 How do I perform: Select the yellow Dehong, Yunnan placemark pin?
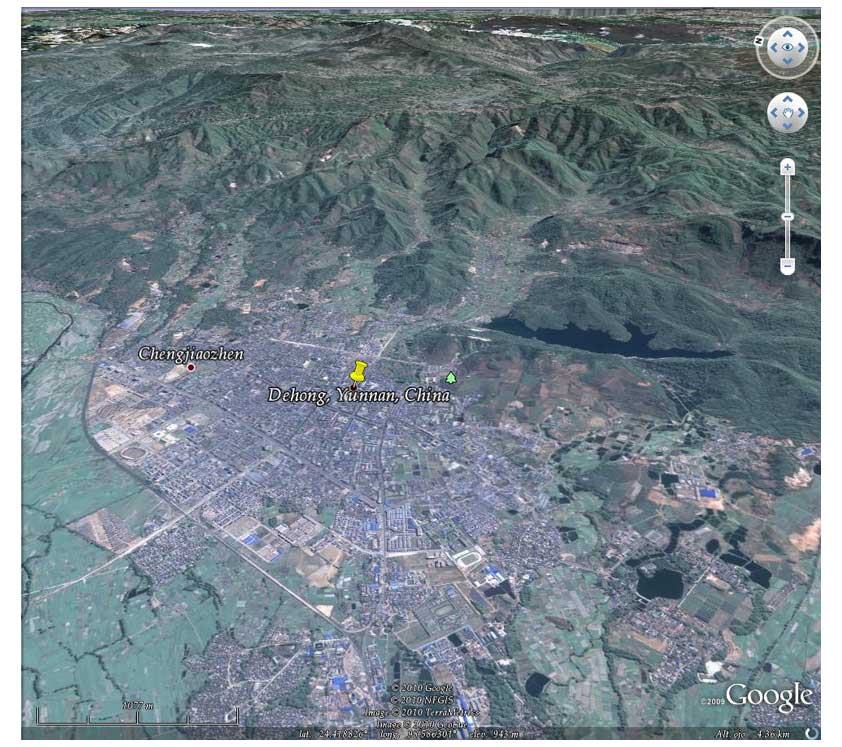(358, 373)
